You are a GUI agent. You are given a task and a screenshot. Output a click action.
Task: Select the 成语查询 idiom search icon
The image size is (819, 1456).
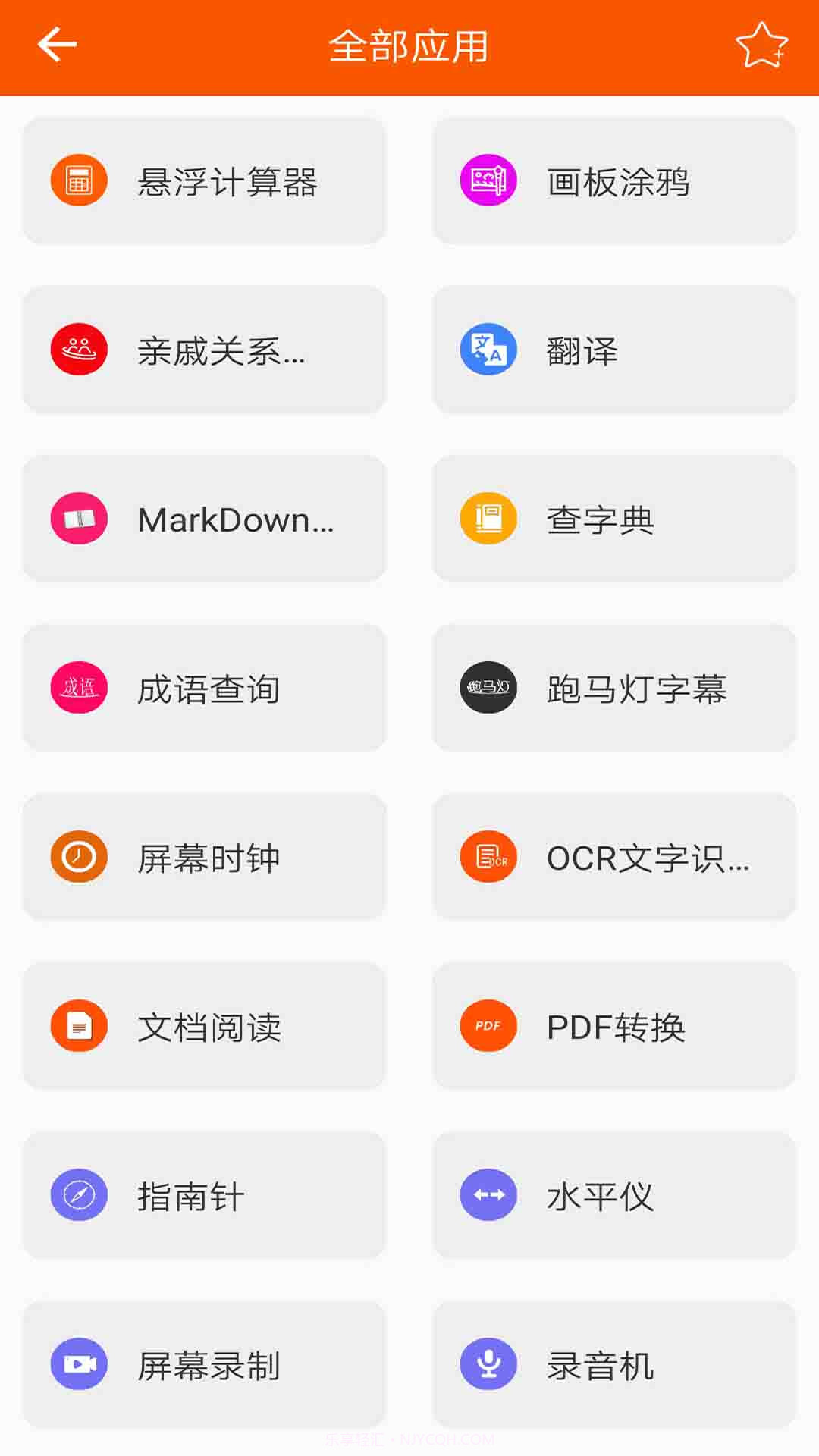pyautogui.click(x=79, y=688)
